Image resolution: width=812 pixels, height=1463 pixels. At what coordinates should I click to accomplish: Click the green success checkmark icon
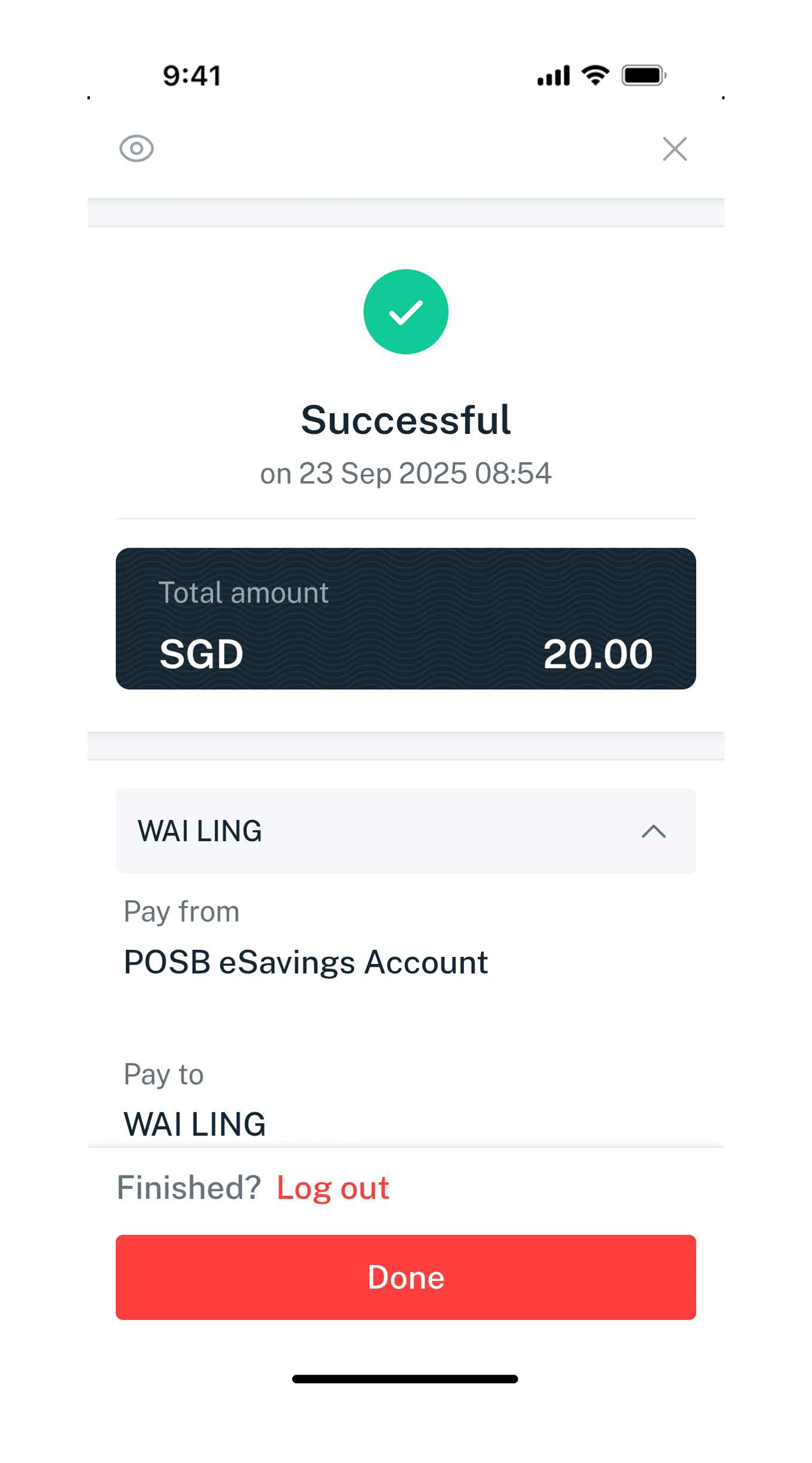coord(406,312)
